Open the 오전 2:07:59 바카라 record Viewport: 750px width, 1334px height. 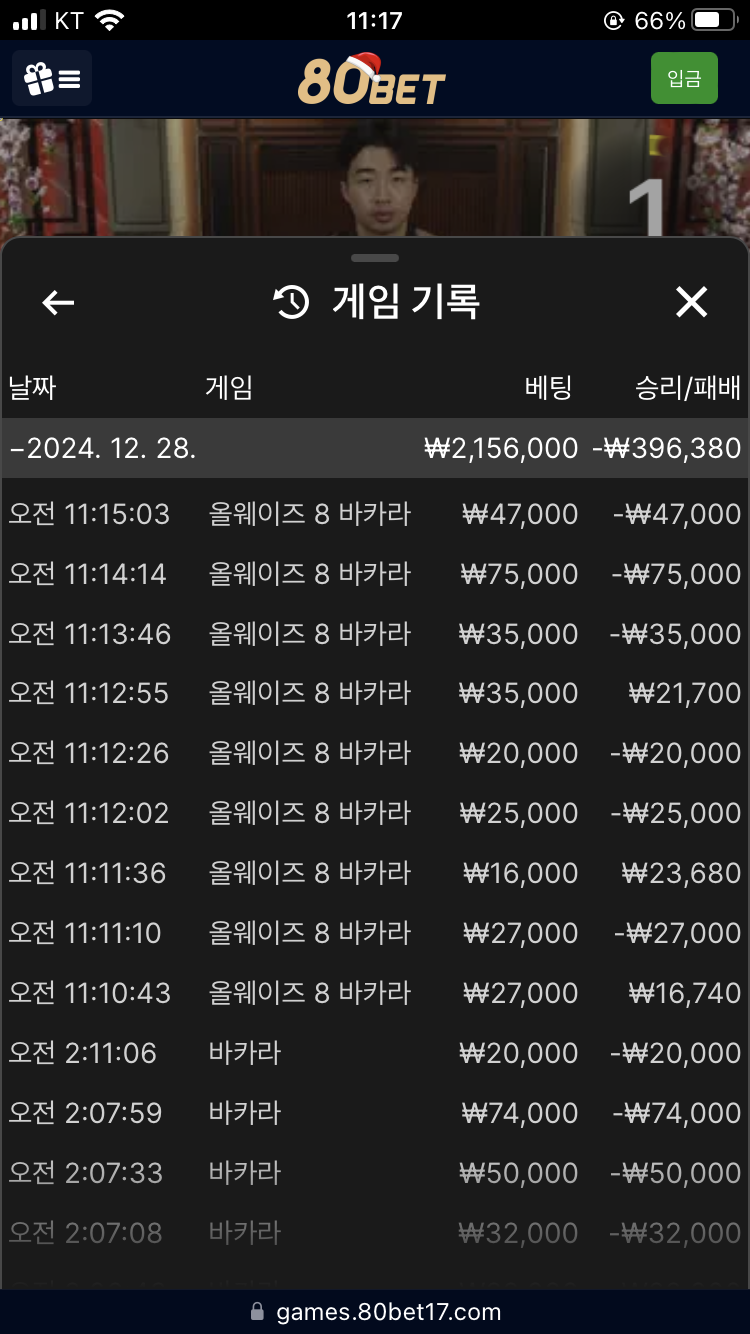[375, 1113]
